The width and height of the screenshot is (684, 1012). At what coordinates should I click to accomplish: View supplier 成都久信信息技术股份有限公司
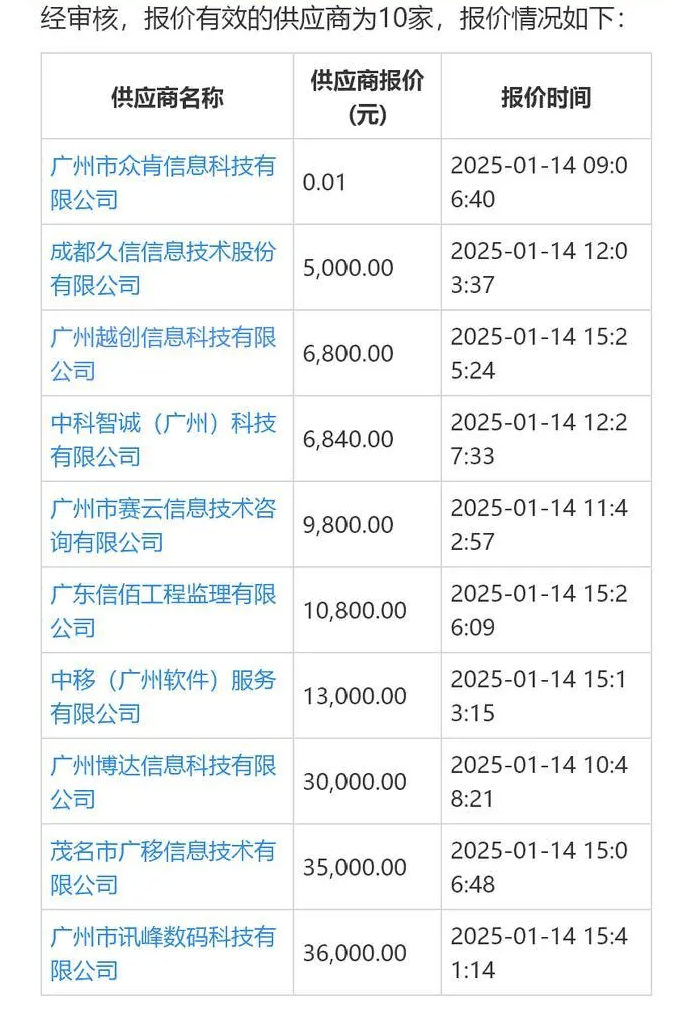163,252
